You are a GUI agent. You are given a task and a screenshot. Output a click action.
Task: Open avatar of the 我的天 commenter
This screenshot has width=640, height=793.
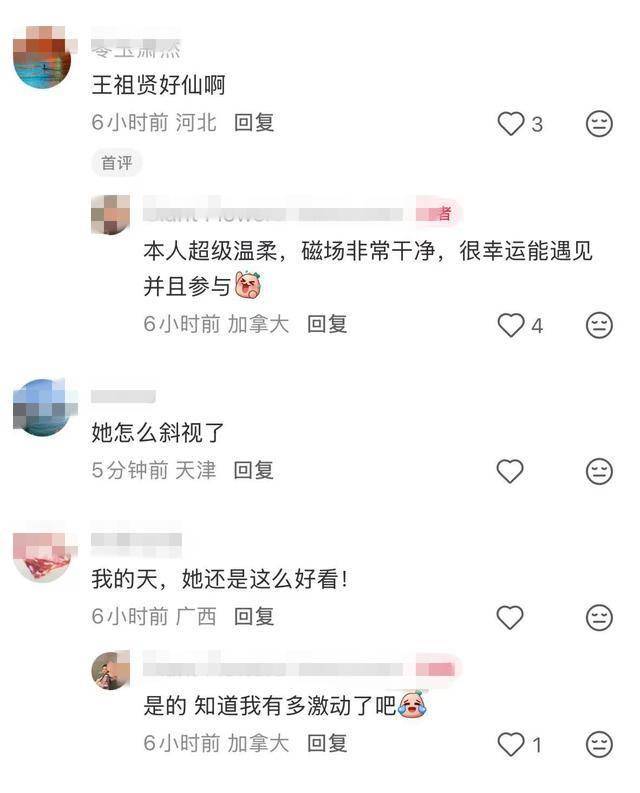click(x=41, y=556)
